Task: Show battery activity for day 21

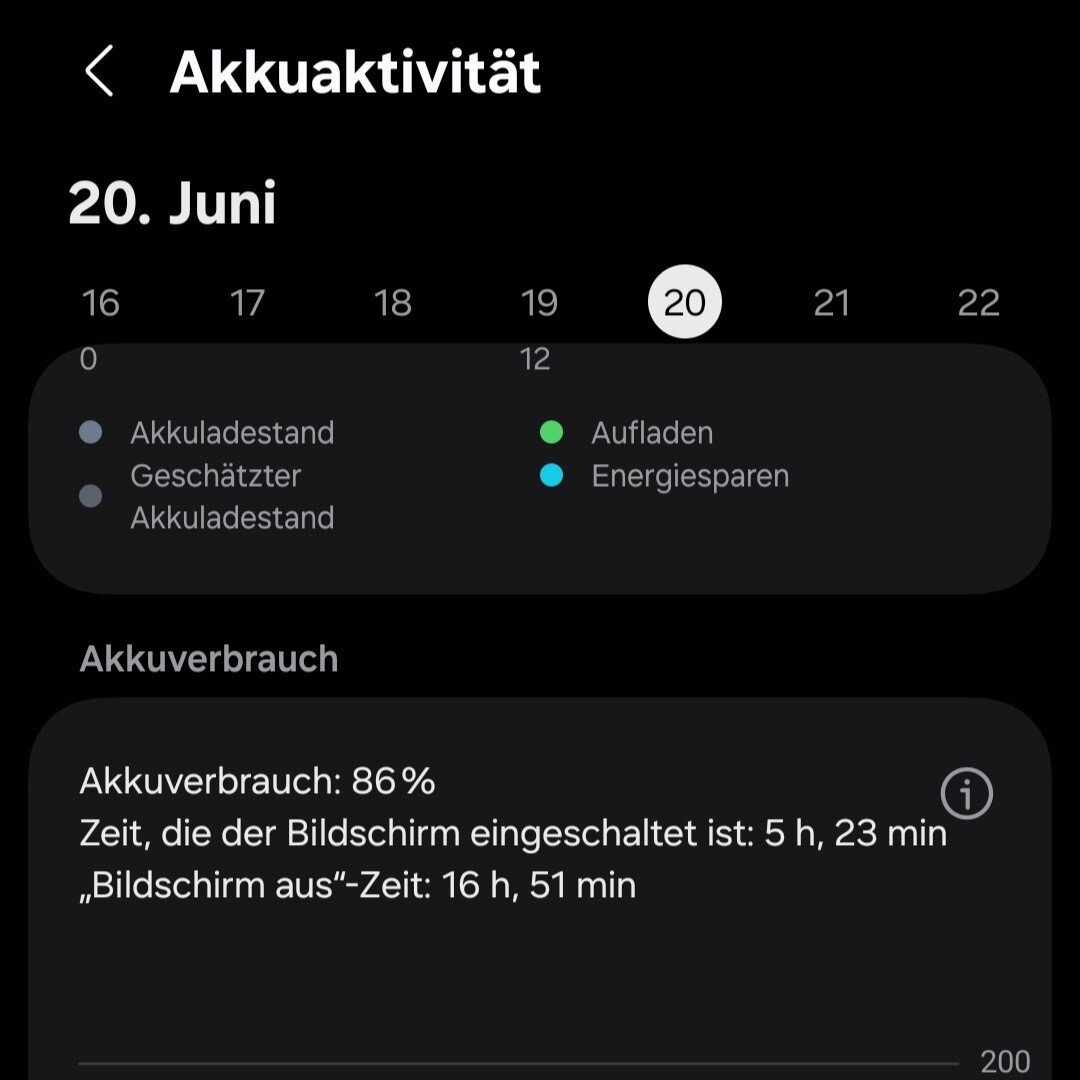Action: click(831, 302)
